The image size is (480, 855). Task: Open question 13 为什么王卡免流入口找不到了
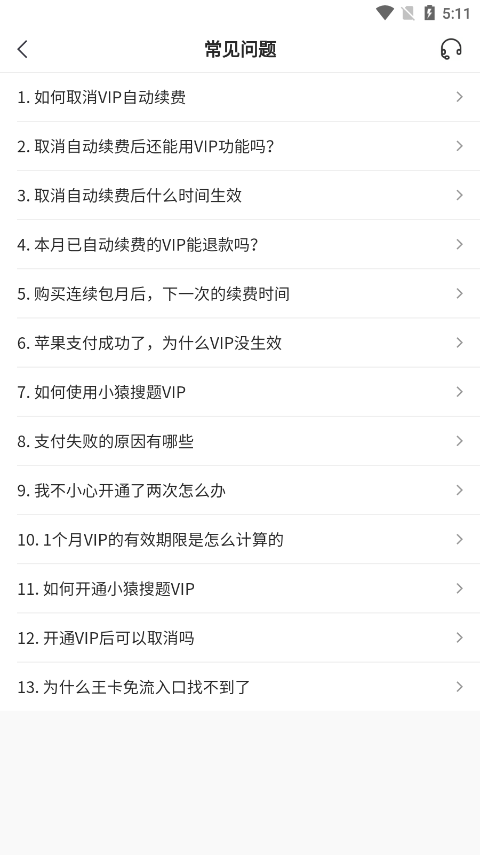pos(240,686)
